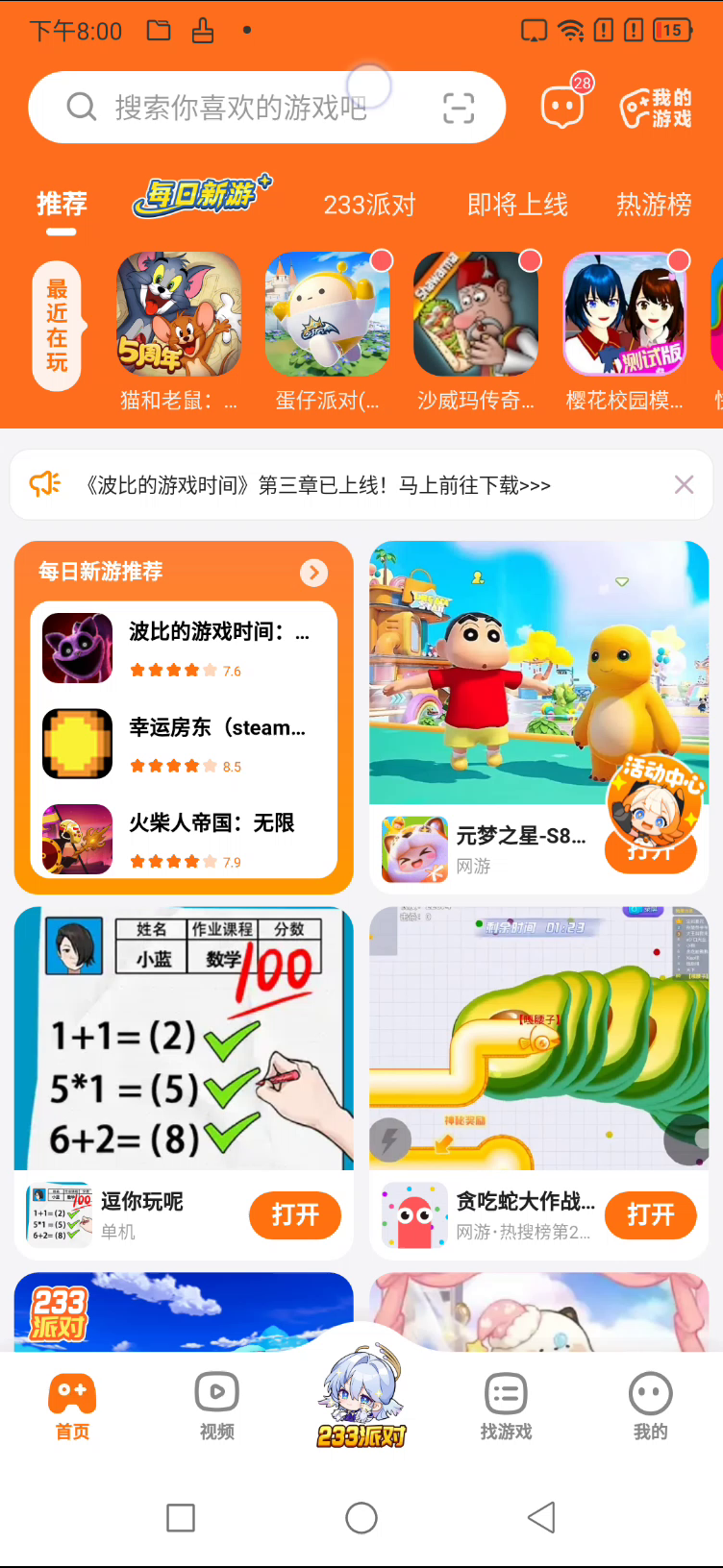Go to the 找游戏 bottom tab
The height and width of the screenshot is (1568, 723).
click(506, 1406)
